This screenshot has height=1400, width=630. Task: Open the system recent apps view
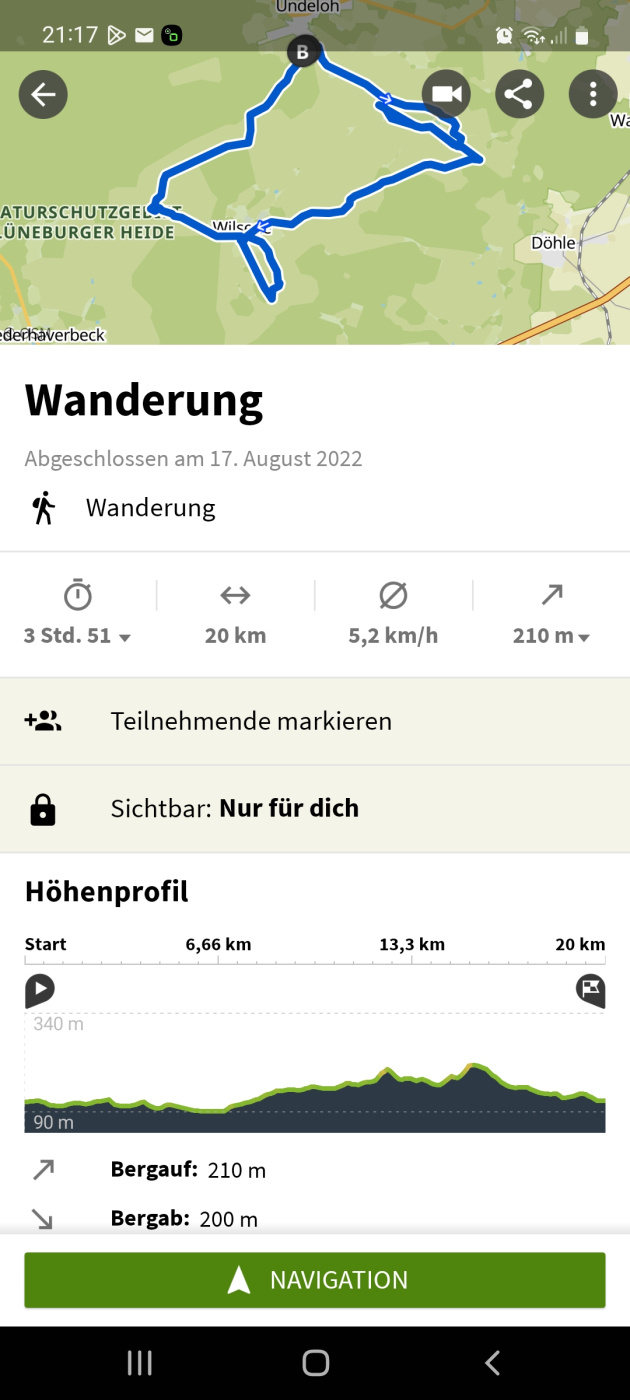point(139,1362)
